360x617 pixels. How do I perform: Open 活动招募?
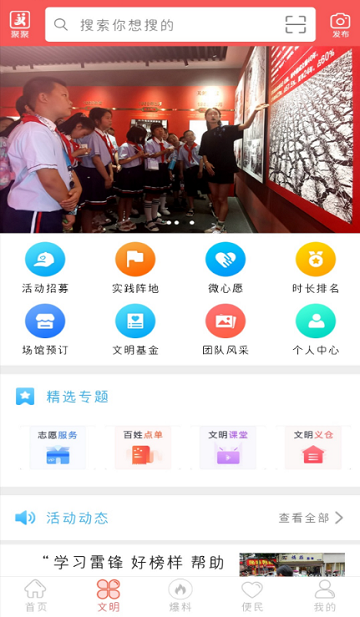(45, 268)
